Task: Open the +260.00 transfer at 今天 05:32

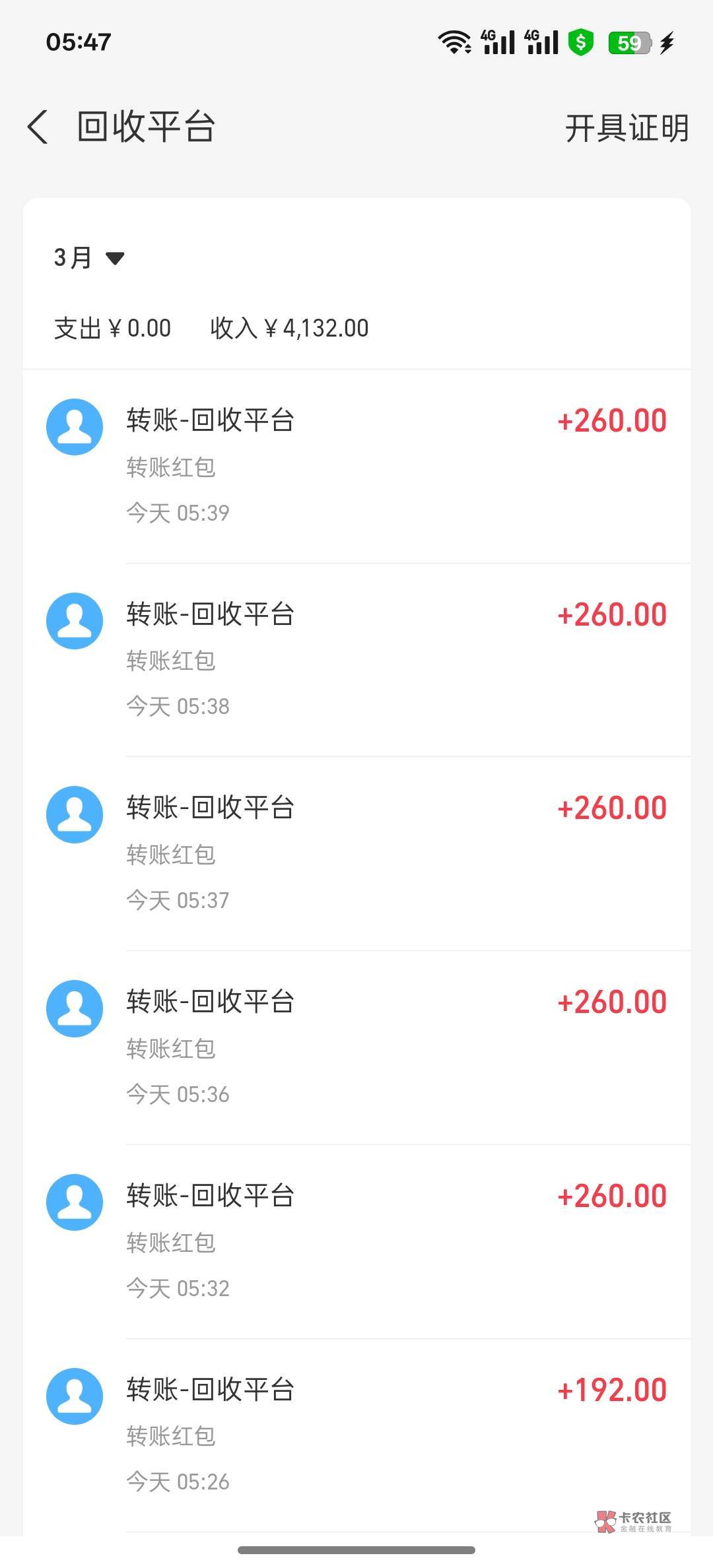Action: [x=356, y=1241]
